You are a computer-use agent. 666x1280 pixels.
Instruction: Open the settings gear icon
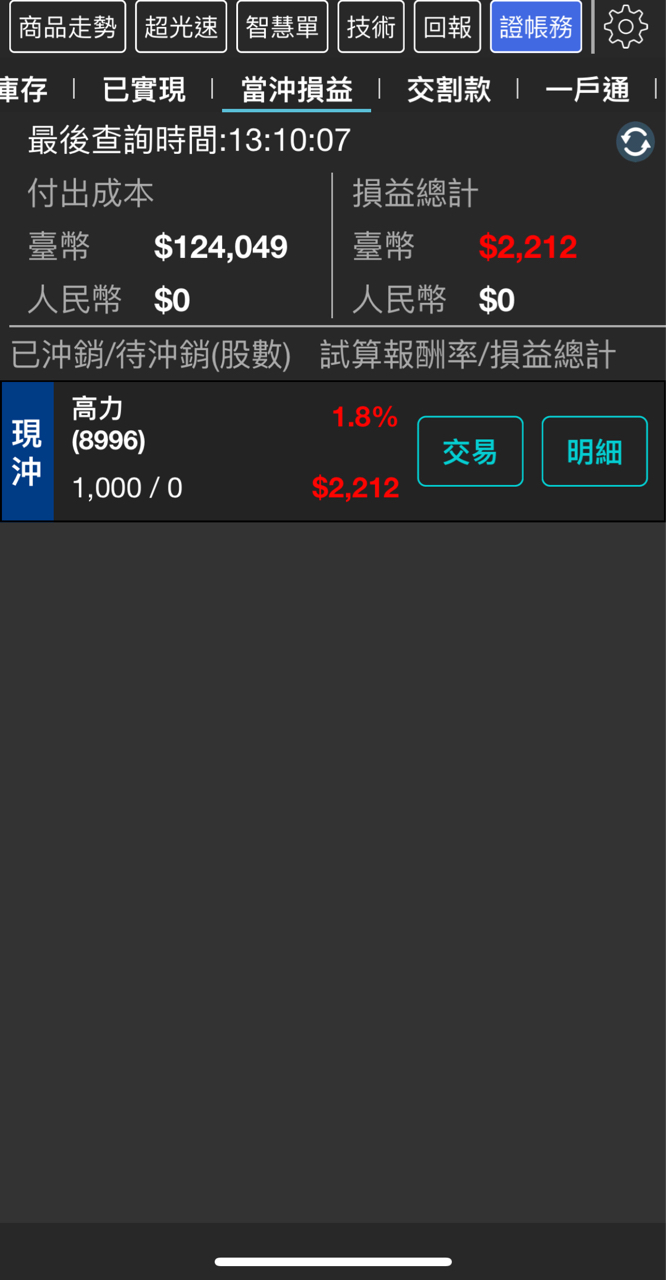click(x=626, y=27)
